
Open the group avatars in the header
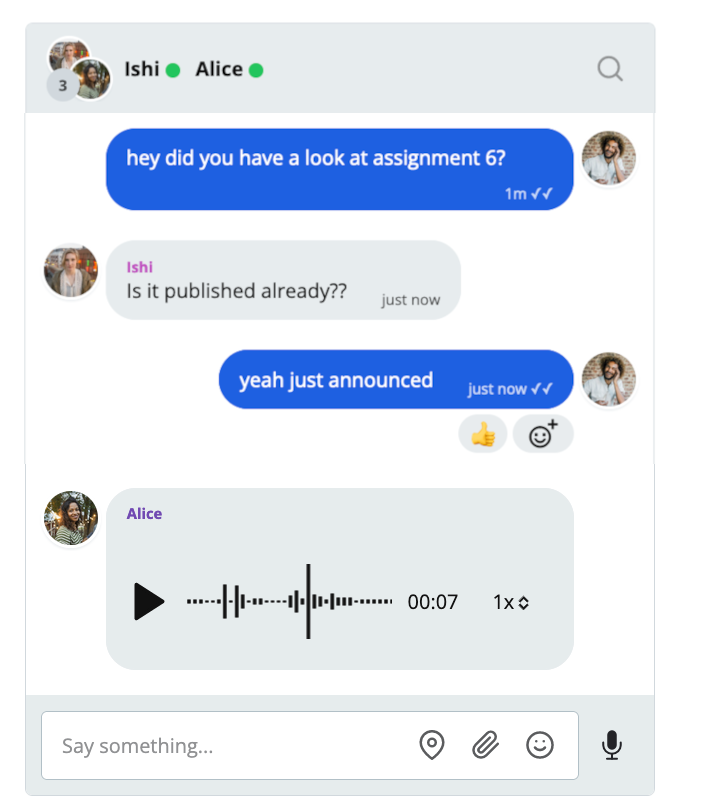click(78, 69)
